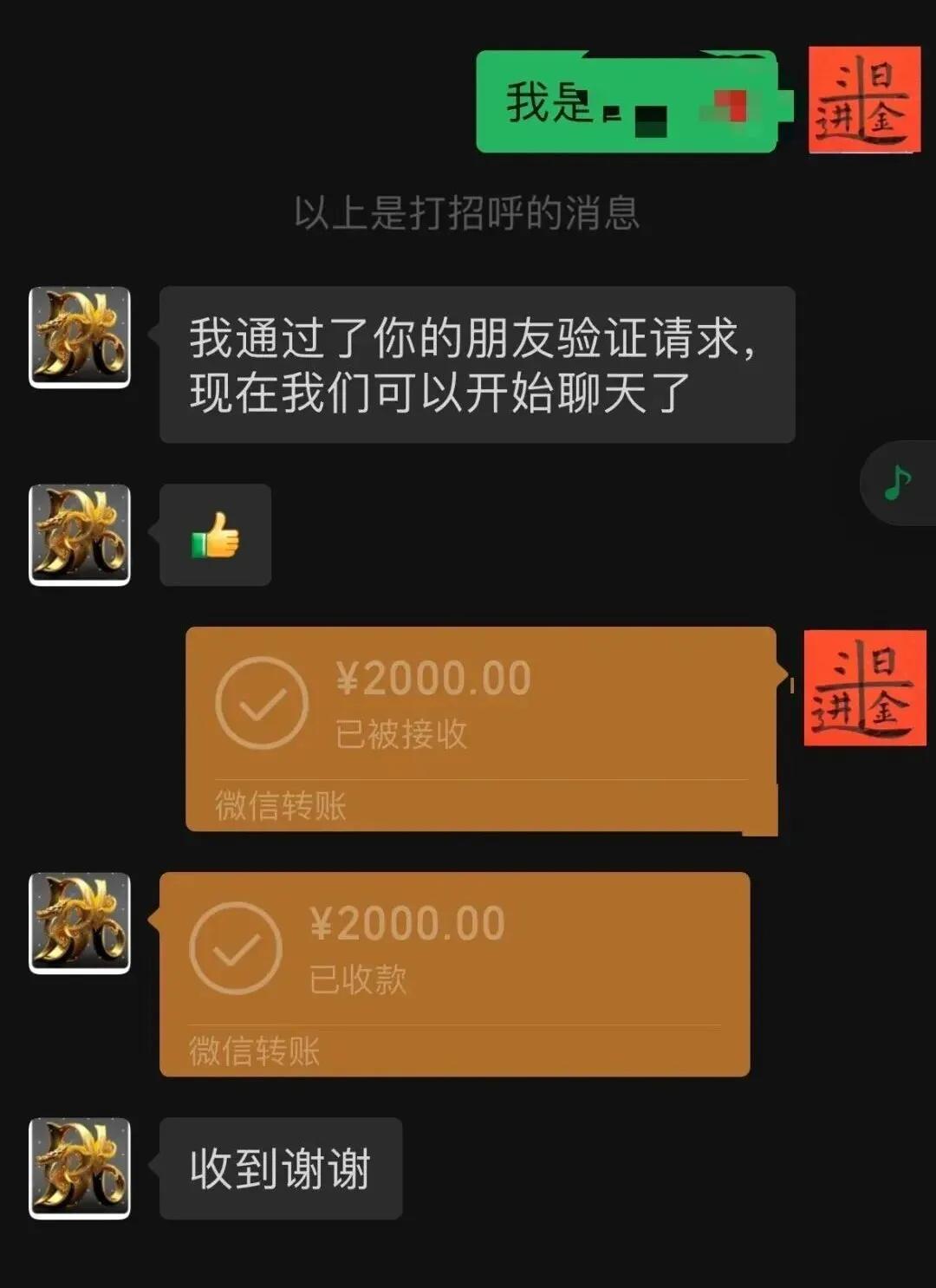Viewport: 936px width, 1288px height.
Task: Open the ¥2000.00 transfer marked 已被接收
Action: coord(481,728)
